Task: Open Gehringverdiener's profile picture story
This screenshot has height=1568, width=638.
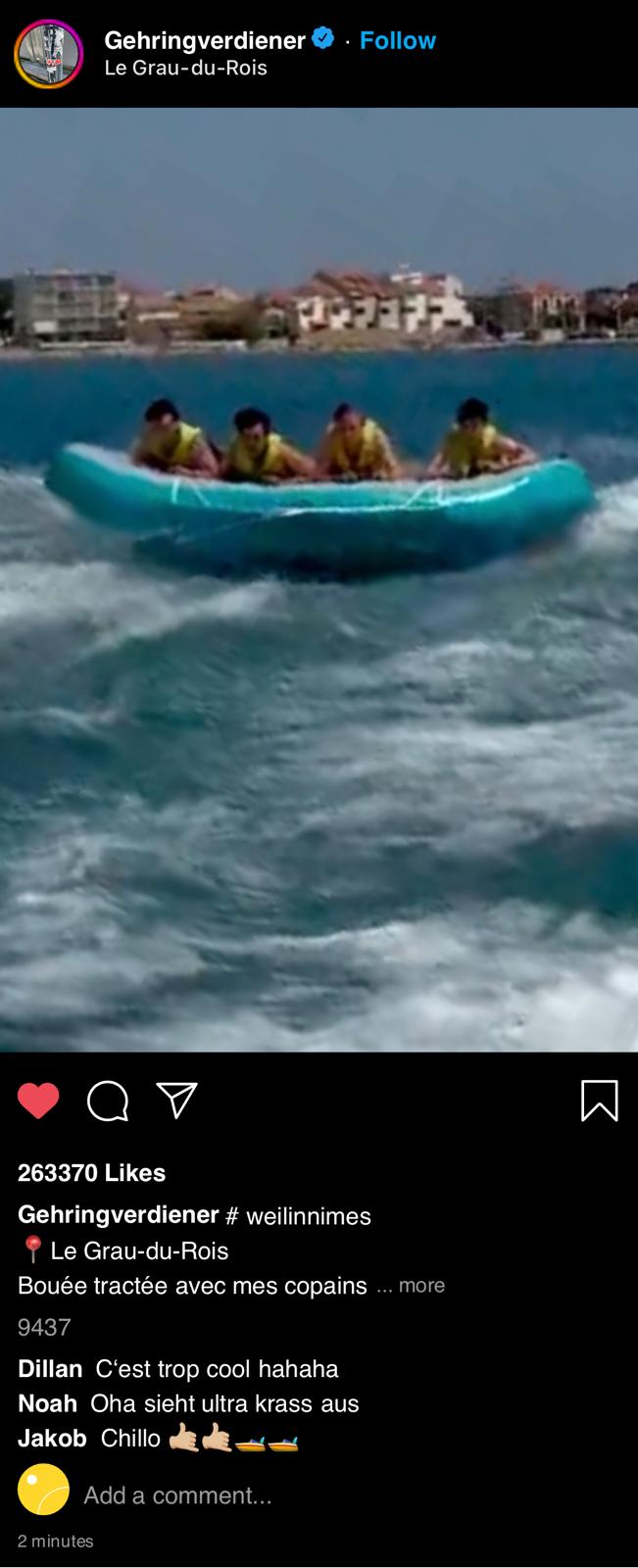Action: (48, 54)
